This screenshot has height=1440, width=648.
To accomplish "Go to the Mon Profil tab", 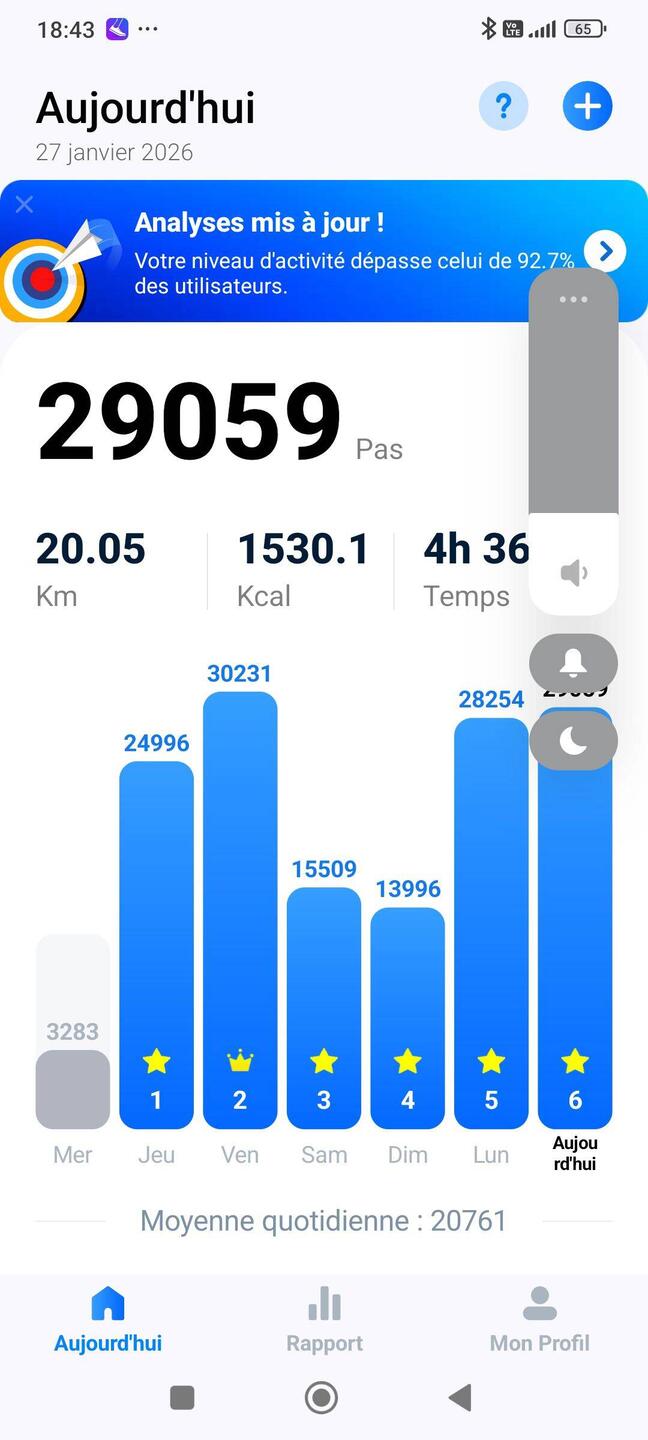I will click(539, 1320).
